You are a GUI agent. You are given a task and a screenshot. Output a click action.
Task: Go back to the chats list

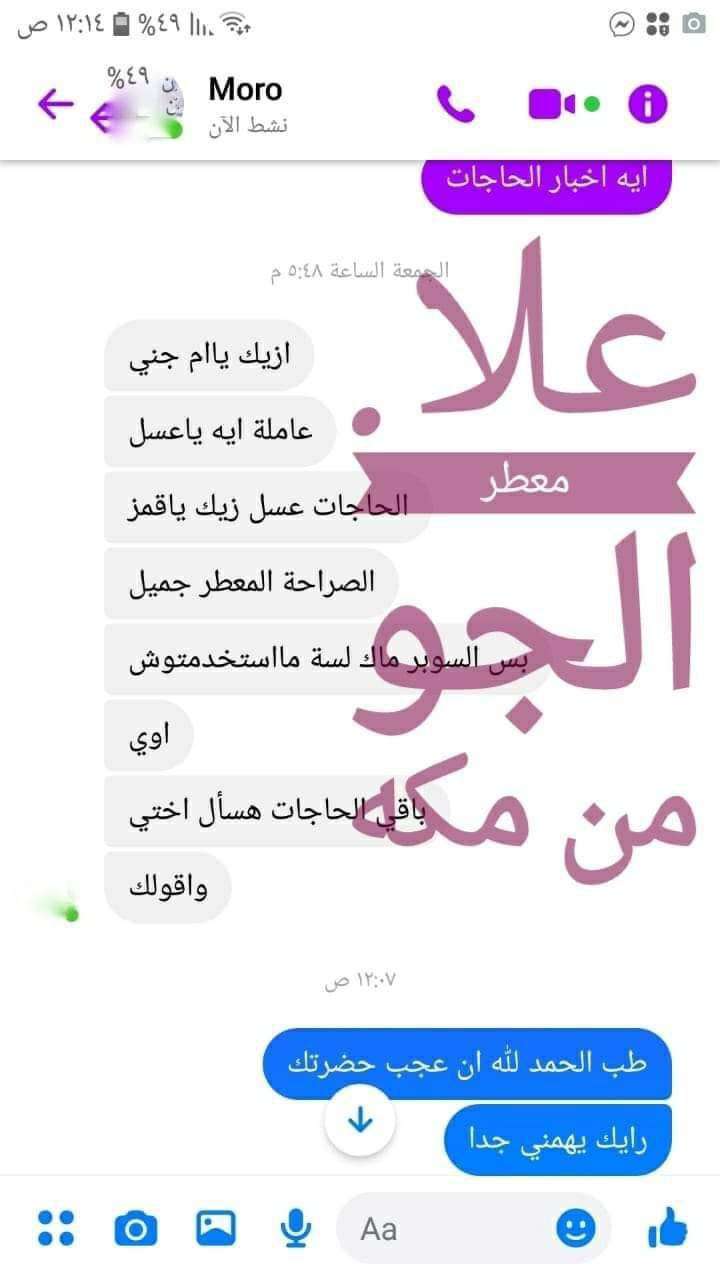tap(55, 104)
